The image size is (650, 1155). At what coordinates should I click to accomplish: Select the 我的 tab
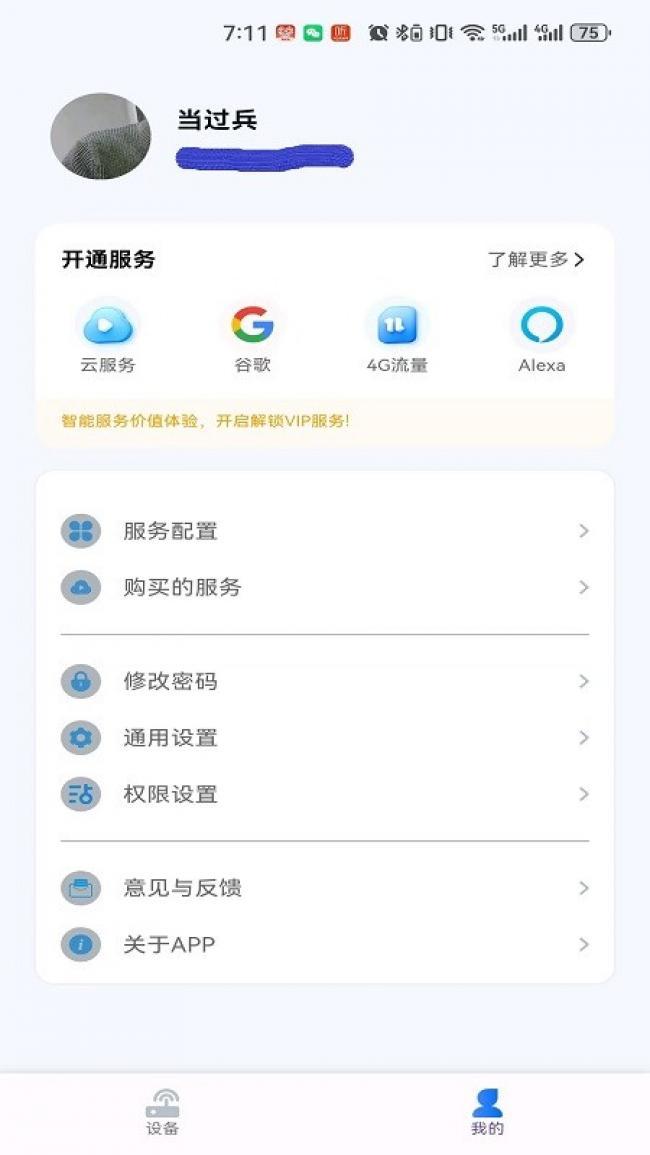tap(487, 1113)
